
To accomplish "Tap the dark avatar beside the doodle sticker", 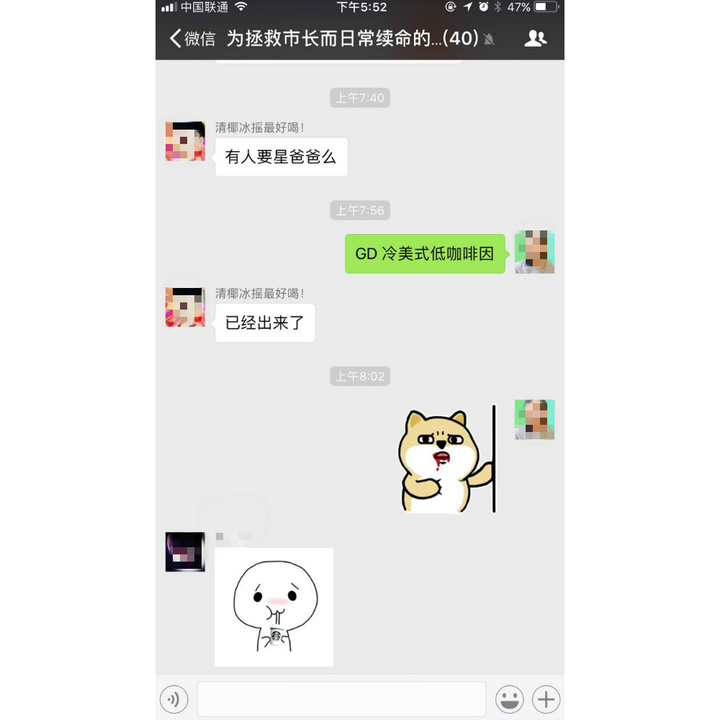I will [x=185, y=552].
